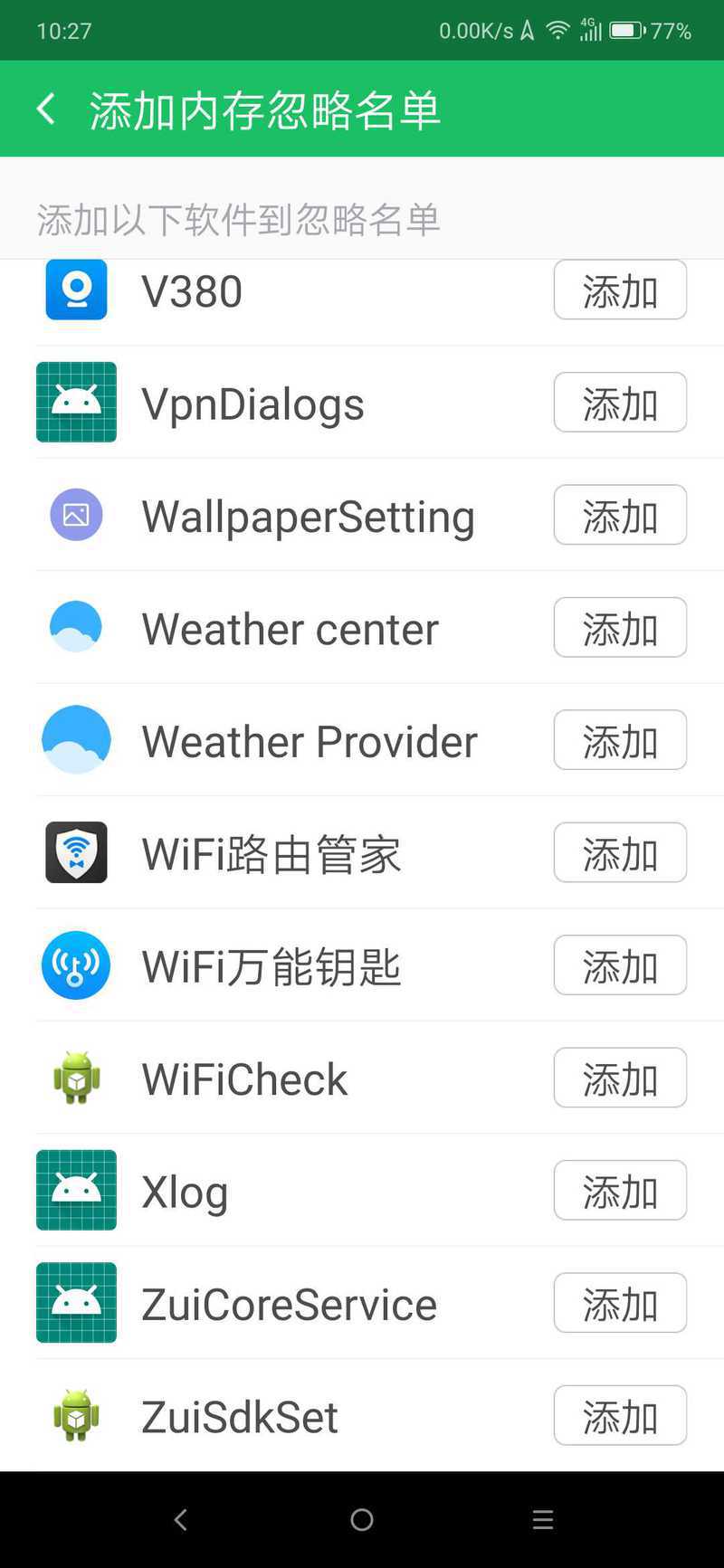Add Xlog to the ignore list
The image size is (724, 1568).
tap(620, 1191)
